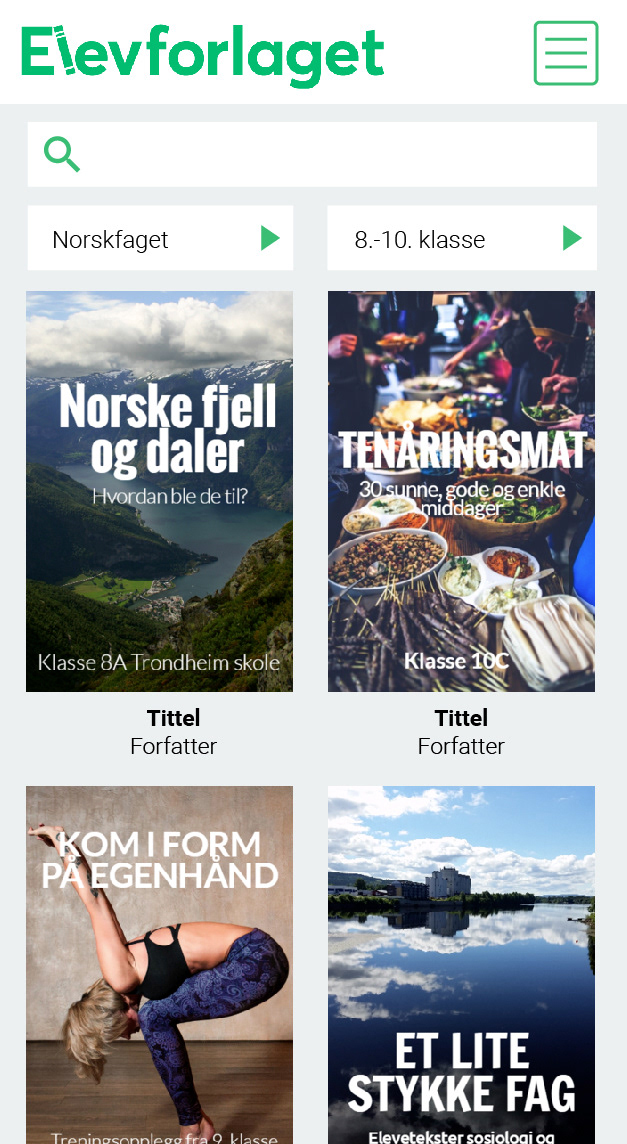Open the Norske fjell og daler book
This screenshot has width=627, height=1144.
coord(160,491)
